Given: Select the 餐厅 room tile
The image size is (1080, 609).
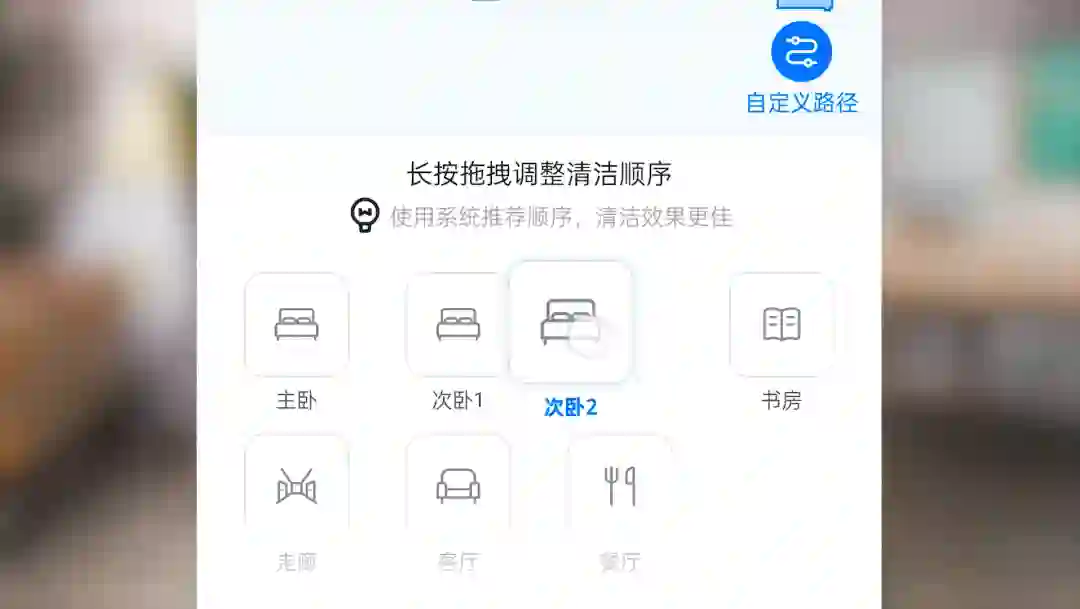Looking at the screenshot, I should [619, 486].
